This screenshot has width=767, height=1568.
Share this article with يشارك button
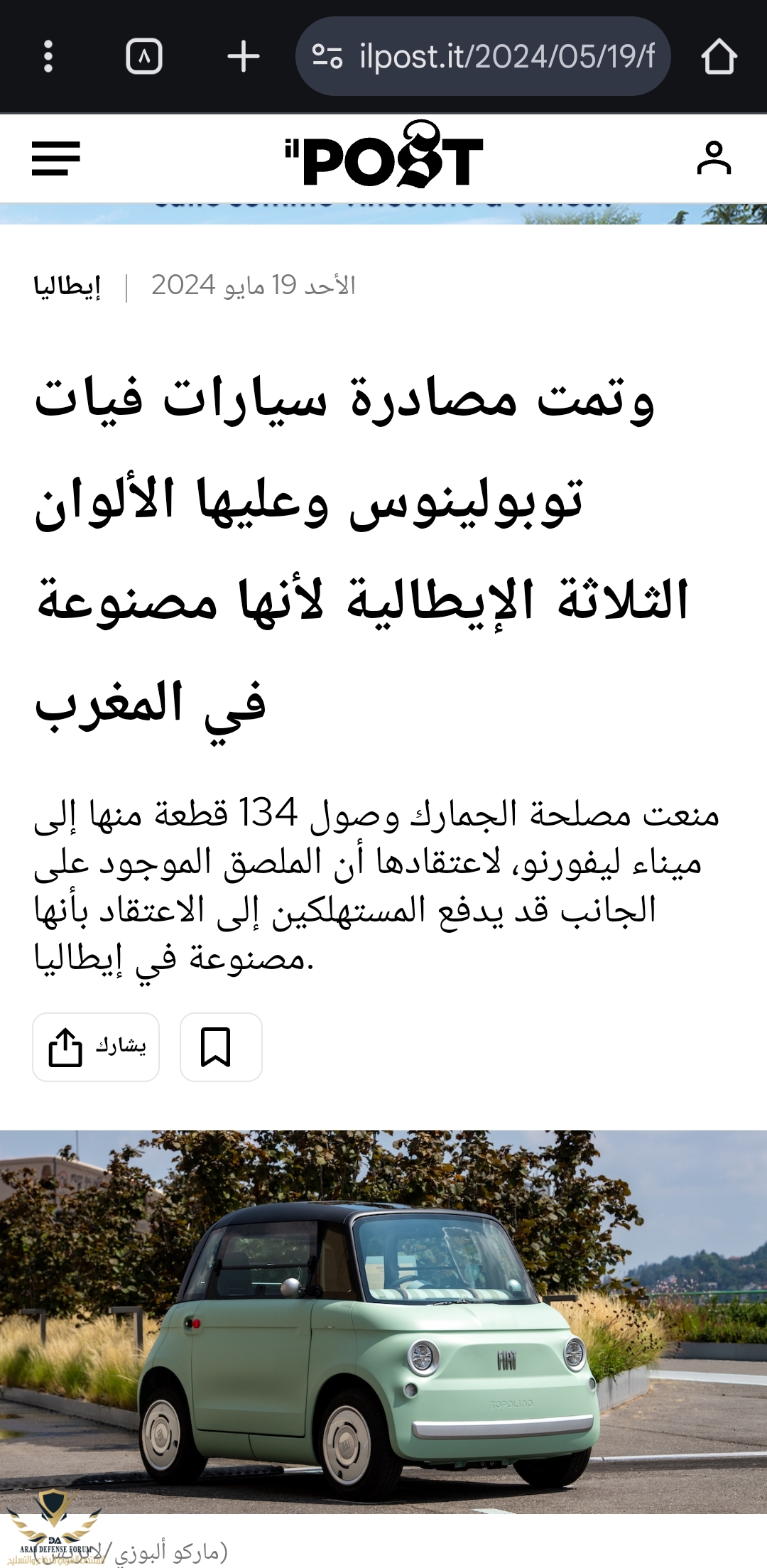(96, 1047)
